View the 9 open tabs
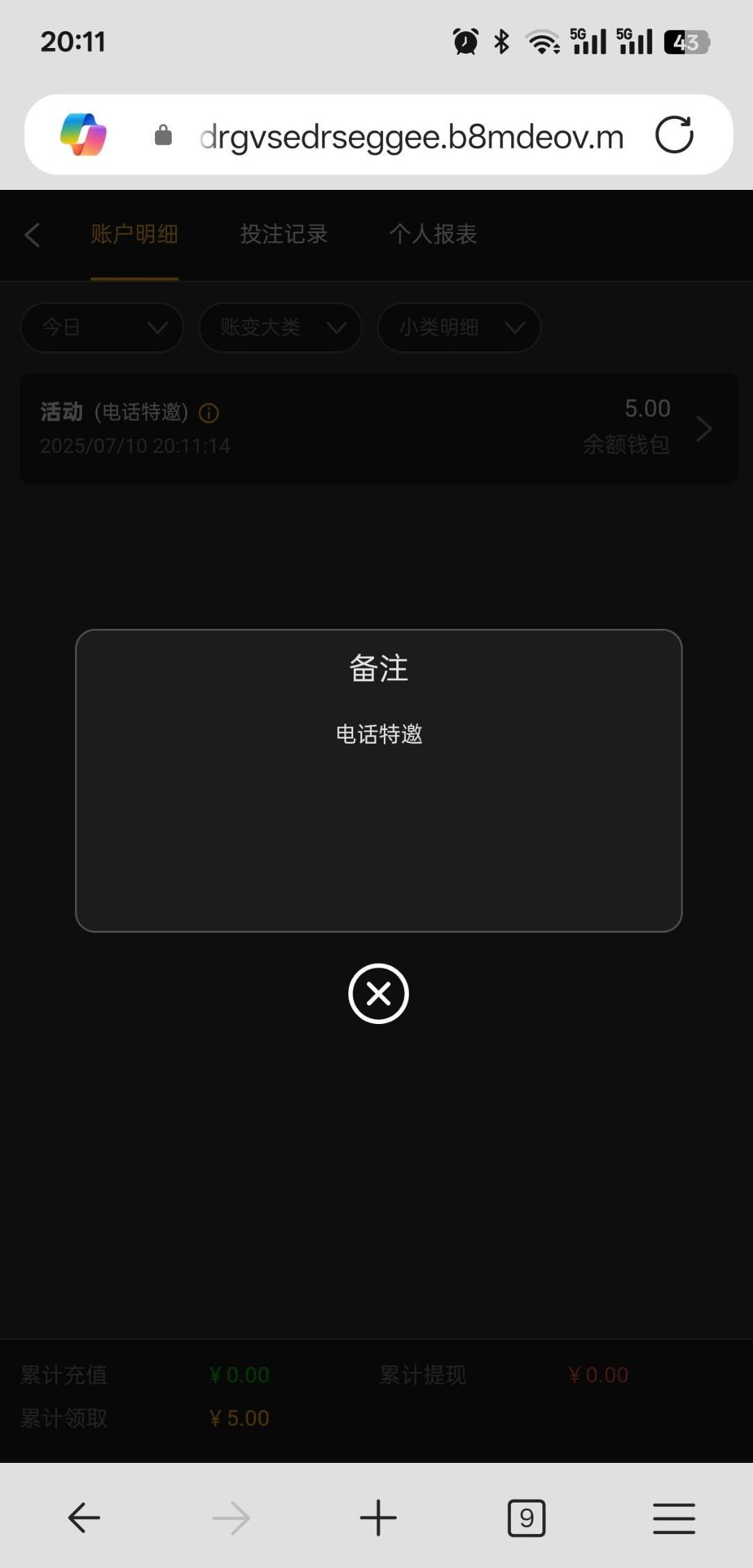This screenshot has height=1568, width=753. click(x=526, y=1517)
